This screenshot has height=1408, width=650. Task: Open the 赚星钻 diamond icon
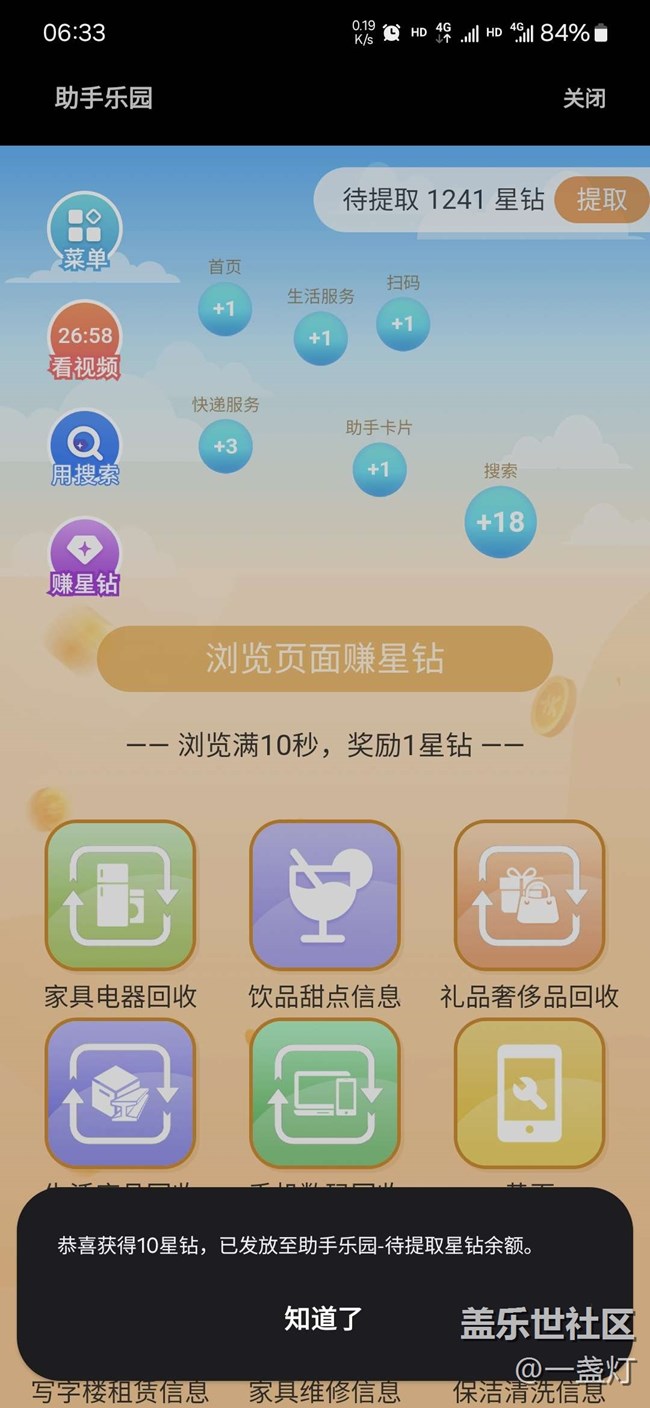click(x=85, y=557)
